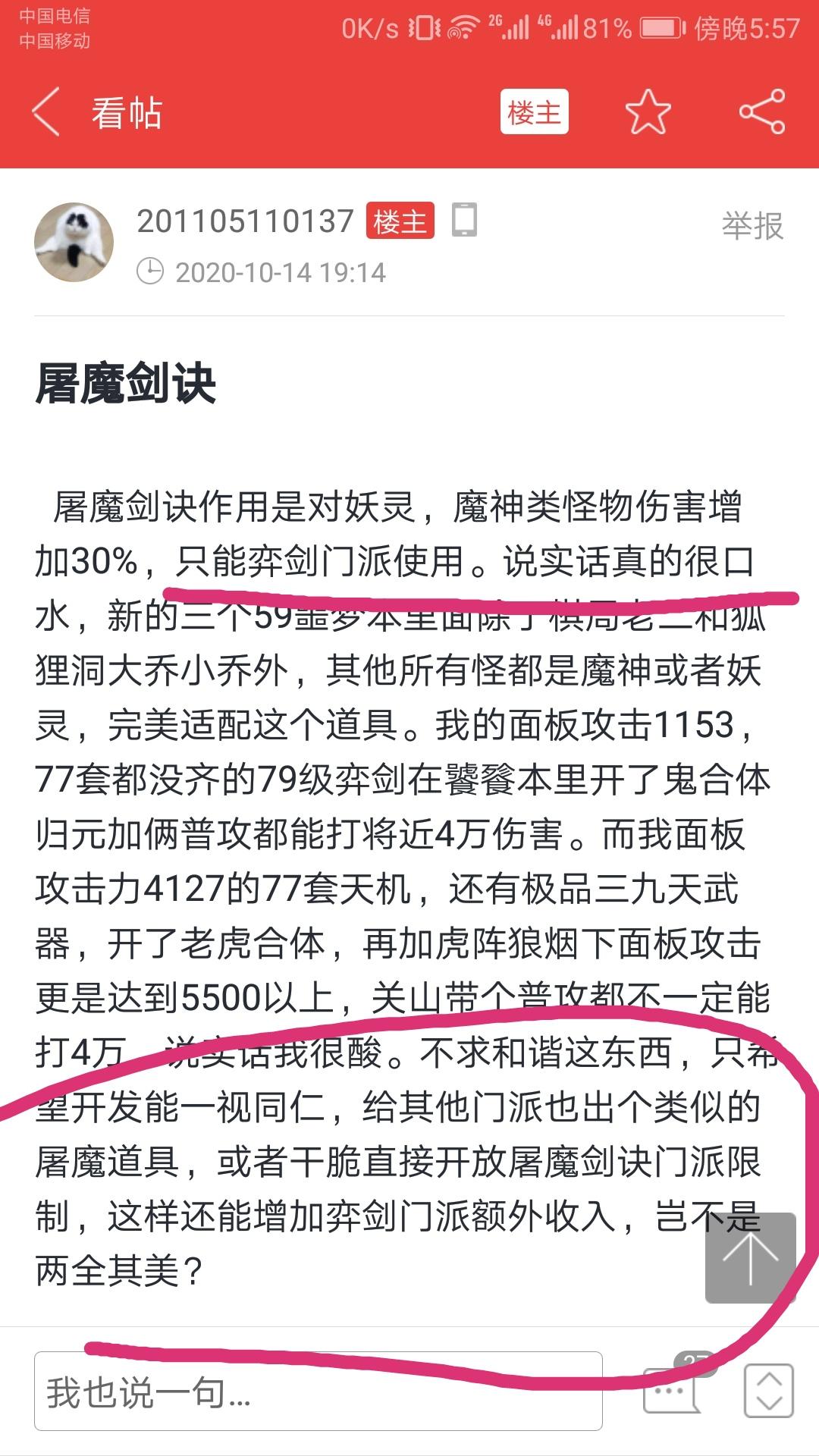Viewport: 819px width, 1456px height.
Task: Report this post via 举报
Action: (752, 226)
